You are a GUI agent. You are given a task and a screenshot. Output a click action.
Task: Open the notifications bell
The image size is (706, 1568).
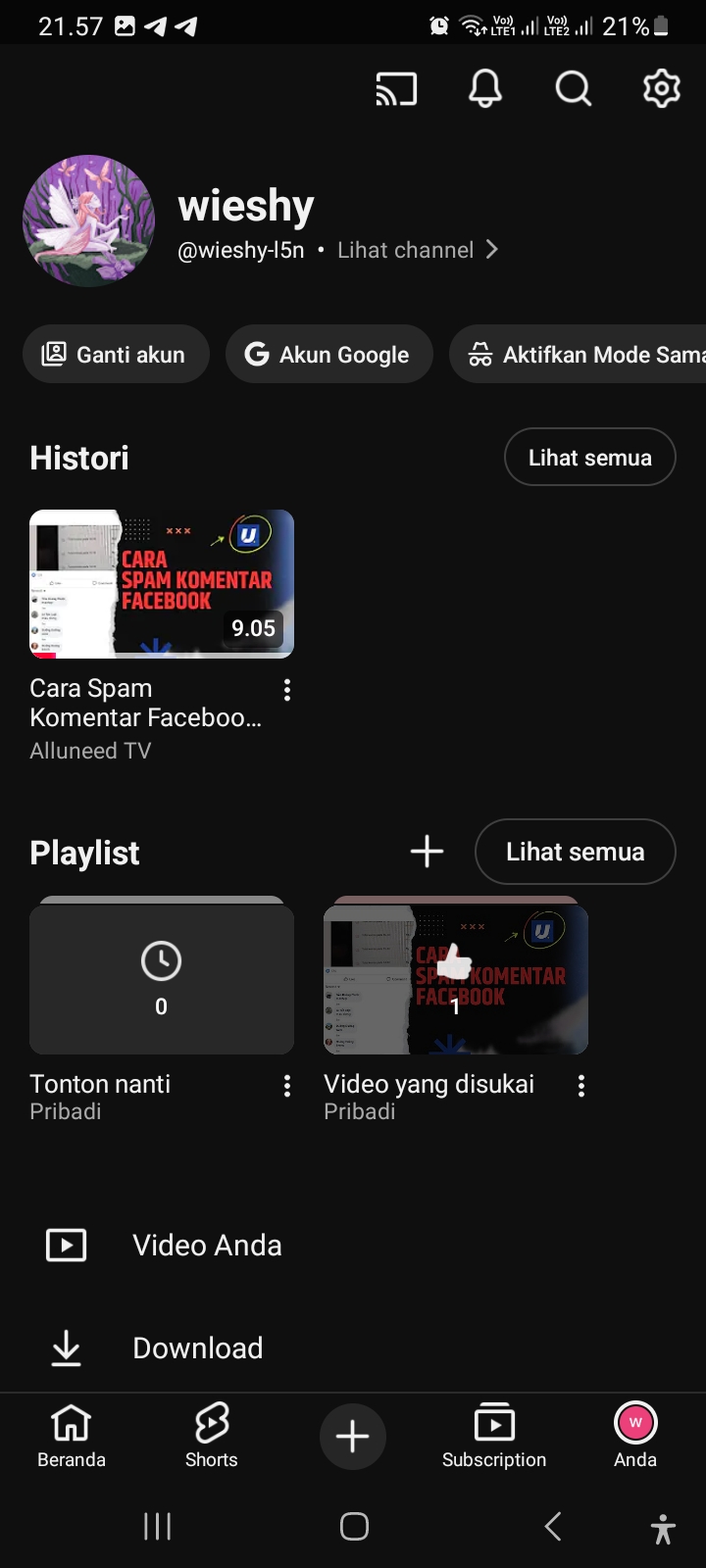[484, 89]
